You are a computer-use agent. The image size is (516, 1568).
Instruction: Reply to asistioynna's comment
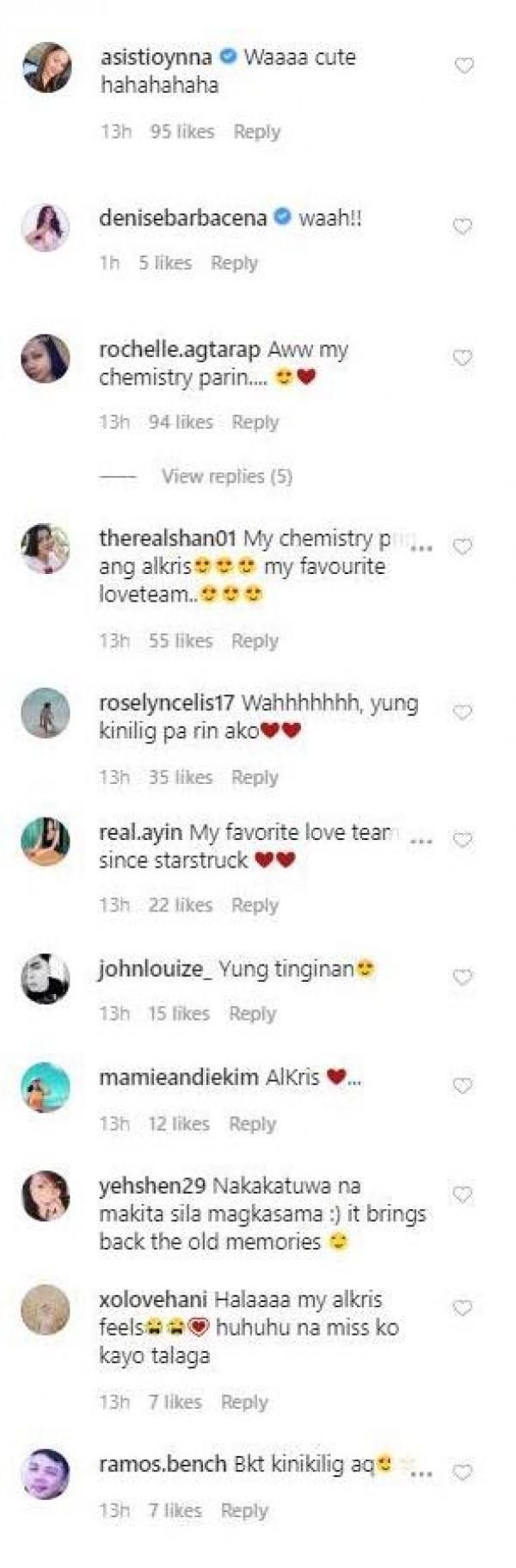256,132
